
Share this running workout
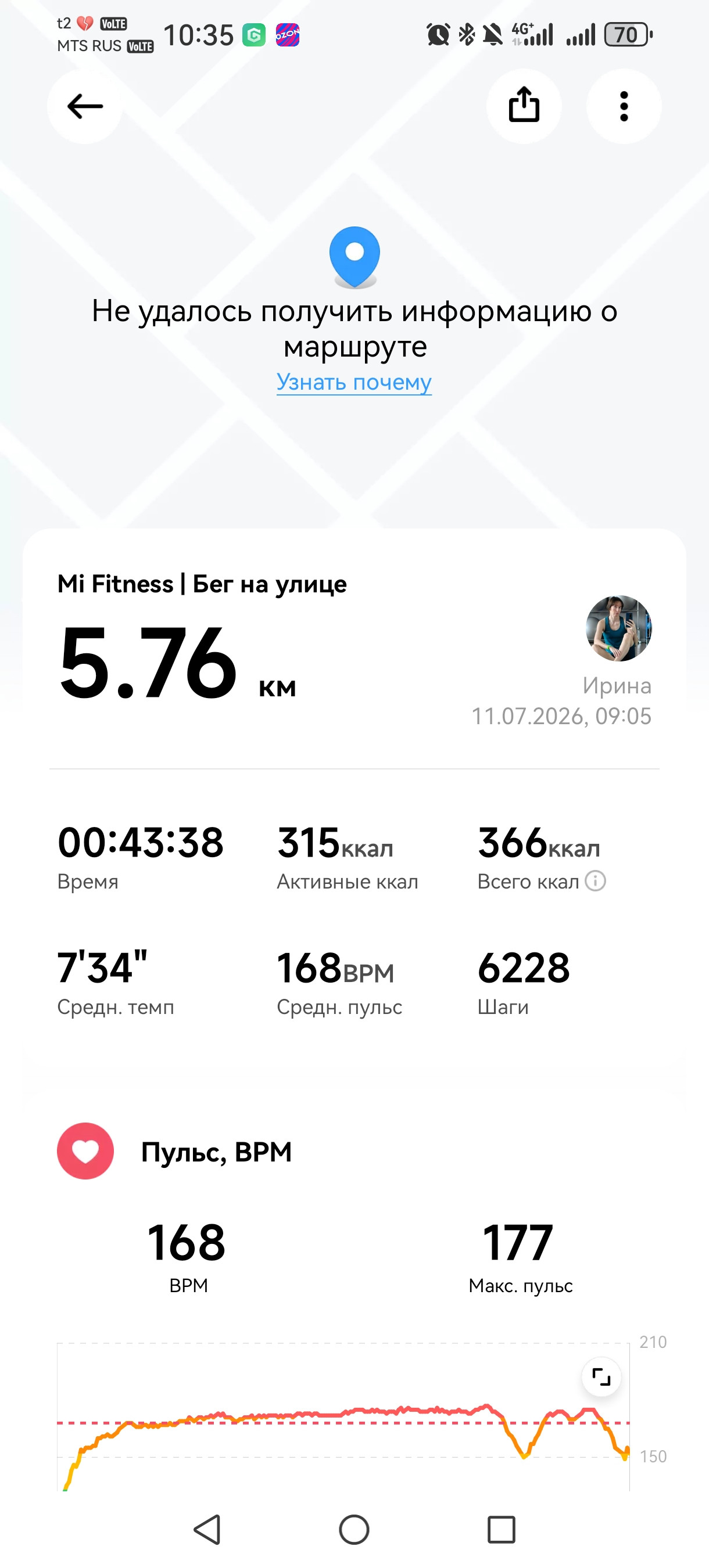[524, 106]
